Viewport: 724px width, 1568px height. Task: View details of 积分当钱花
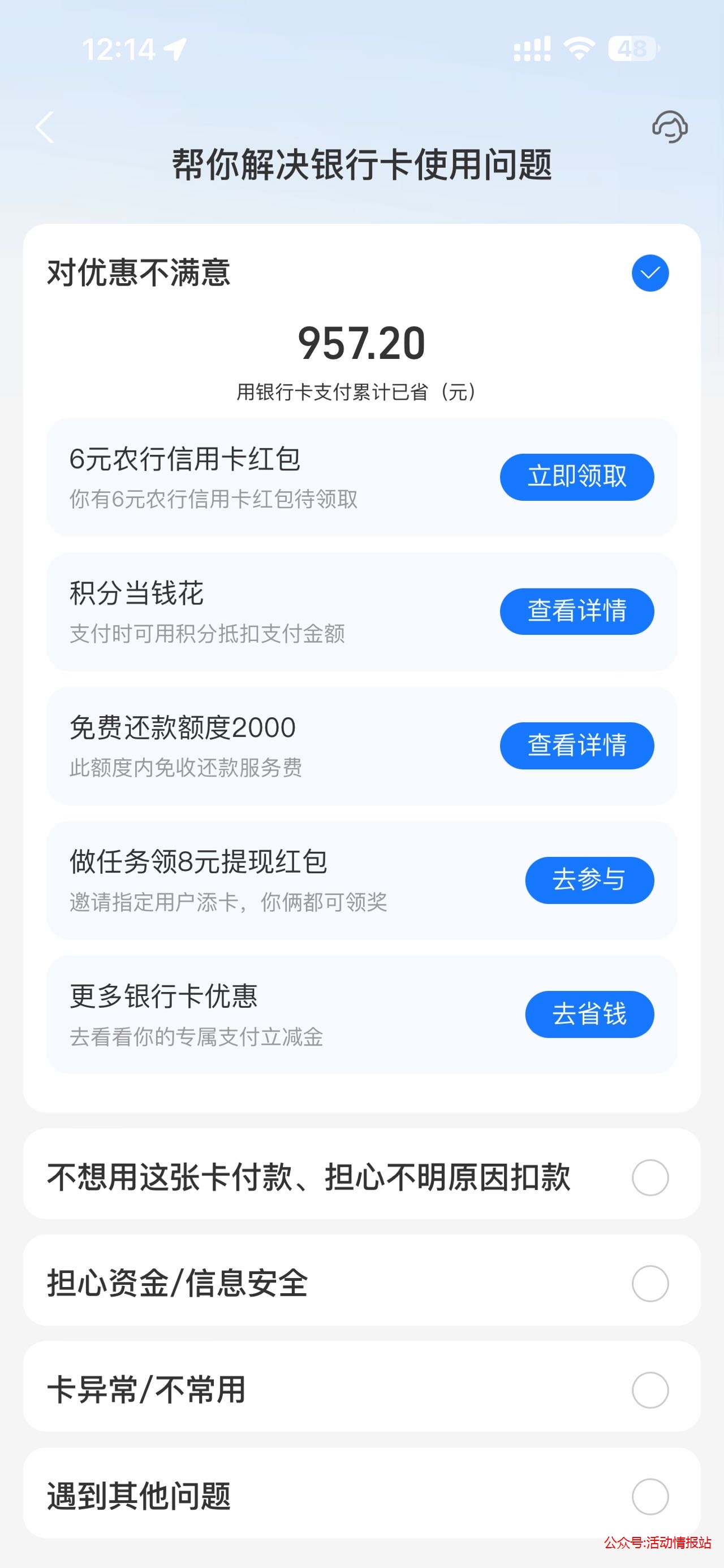tap(576, 611)
